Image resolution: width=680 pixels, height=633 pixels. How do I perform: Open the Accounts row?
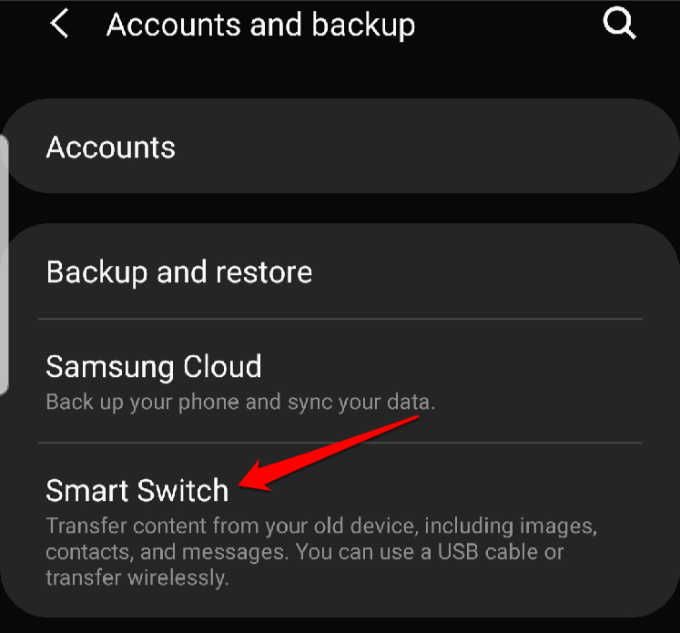(x=340, y=148)
